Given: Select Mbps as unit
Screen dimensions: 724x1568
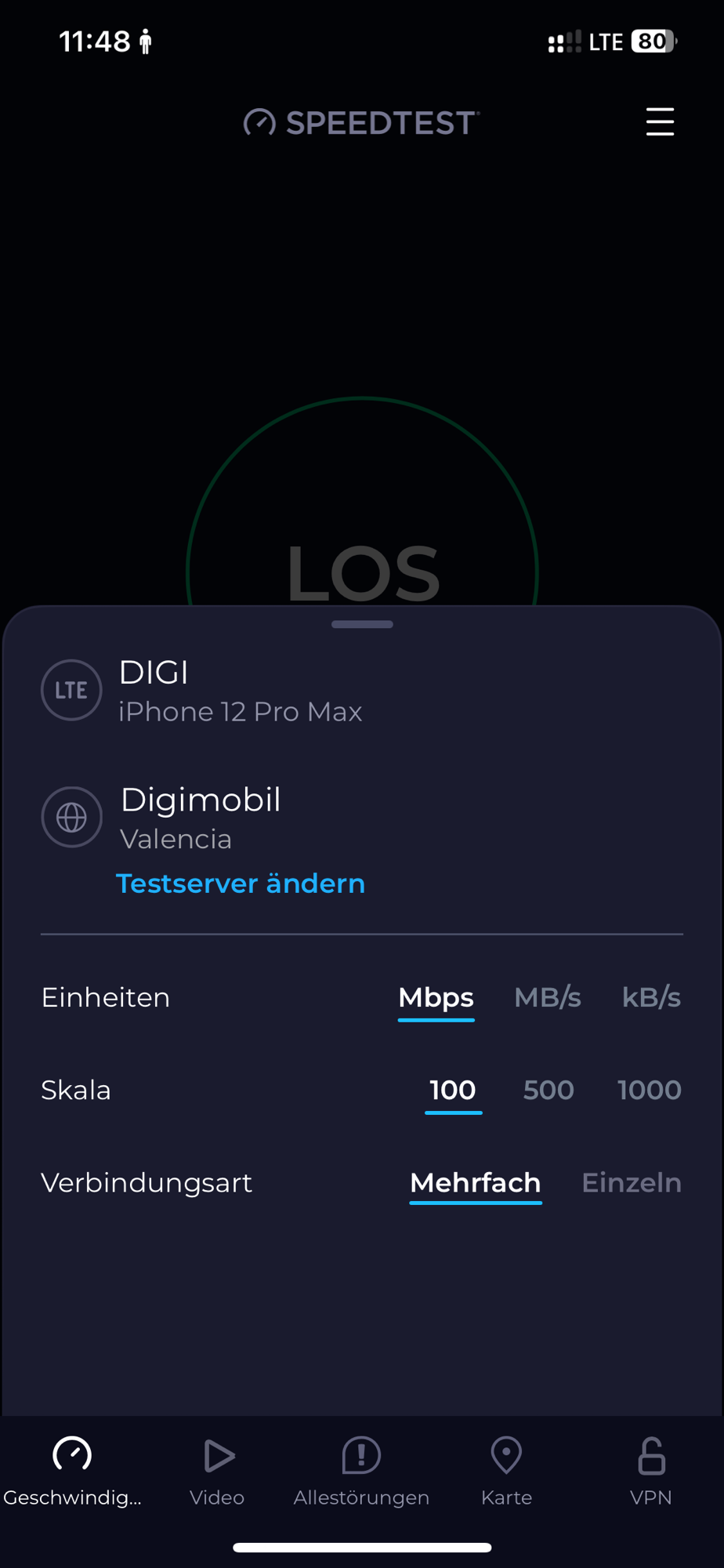Looking at the screenshot, I should (x=436, y=998).
